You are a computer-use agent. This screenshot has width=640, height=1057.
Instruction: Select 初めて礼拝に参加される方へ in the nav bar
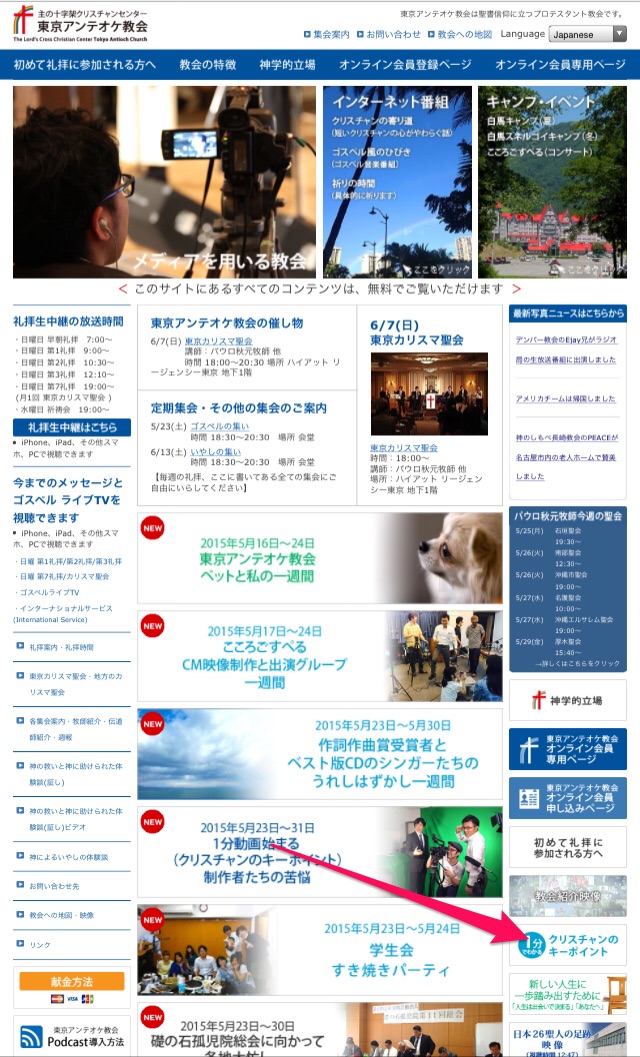85,64
